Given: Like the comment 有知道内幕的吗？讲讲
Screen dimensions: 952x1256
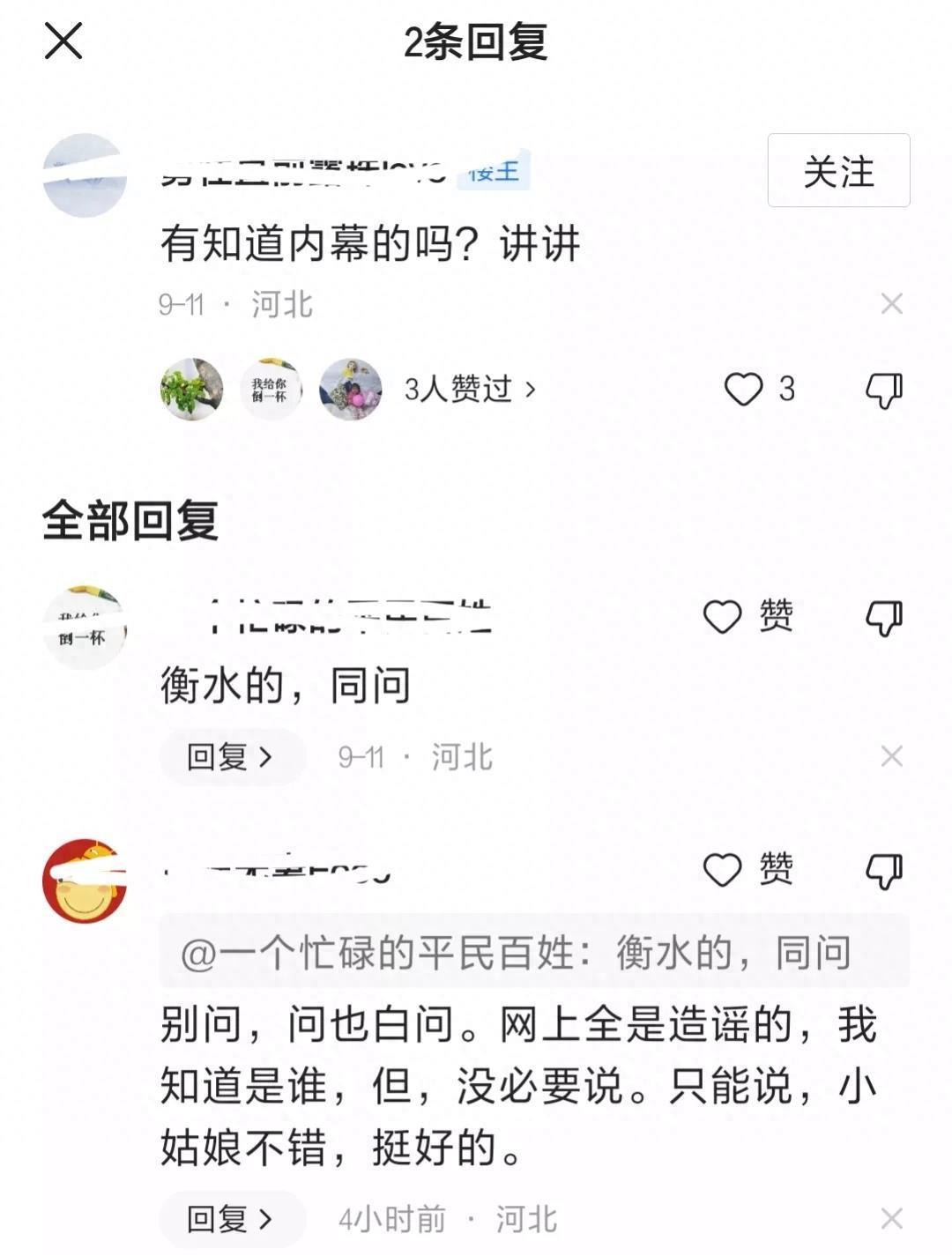Looking at the screenshot, I should click(743, 389).
